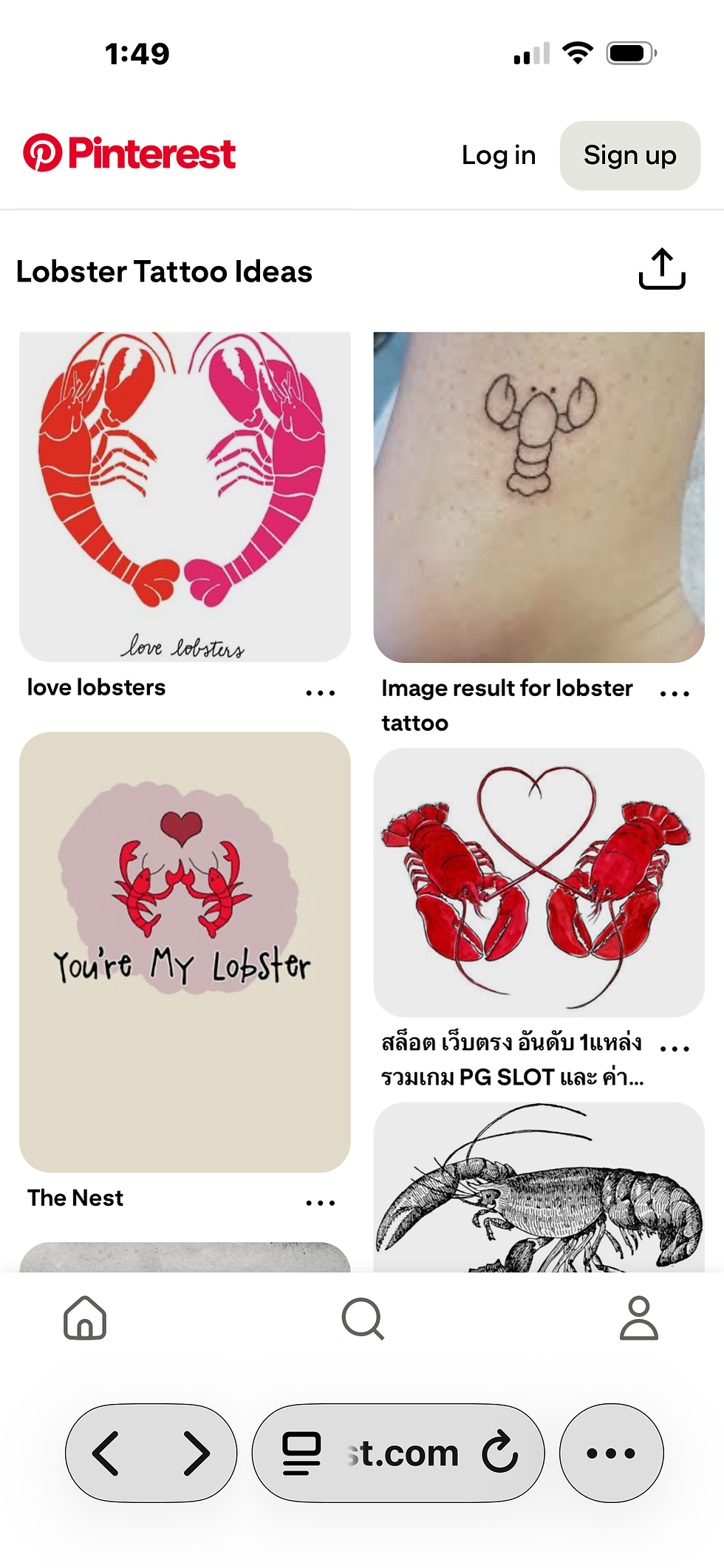
Task: Open the browser's three-dot menu
Action: point(611,1453)
